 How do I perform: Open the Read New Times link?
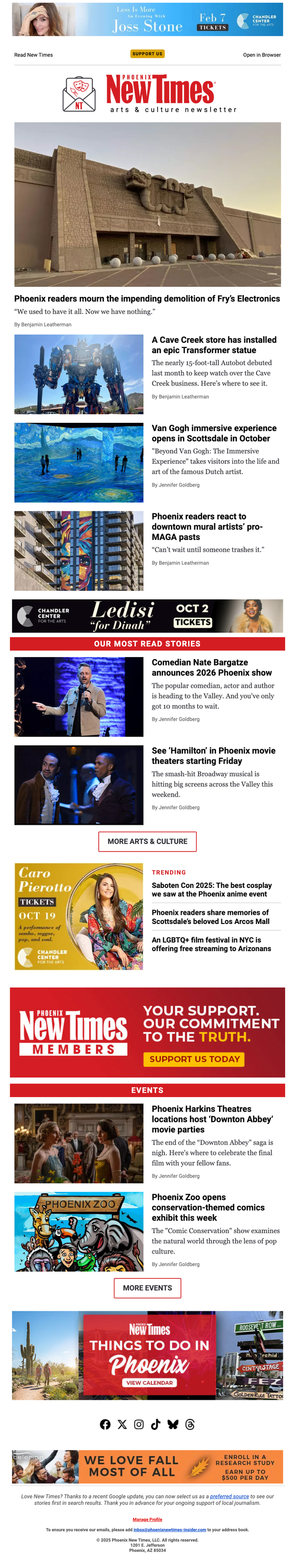(x=34, y=55)
